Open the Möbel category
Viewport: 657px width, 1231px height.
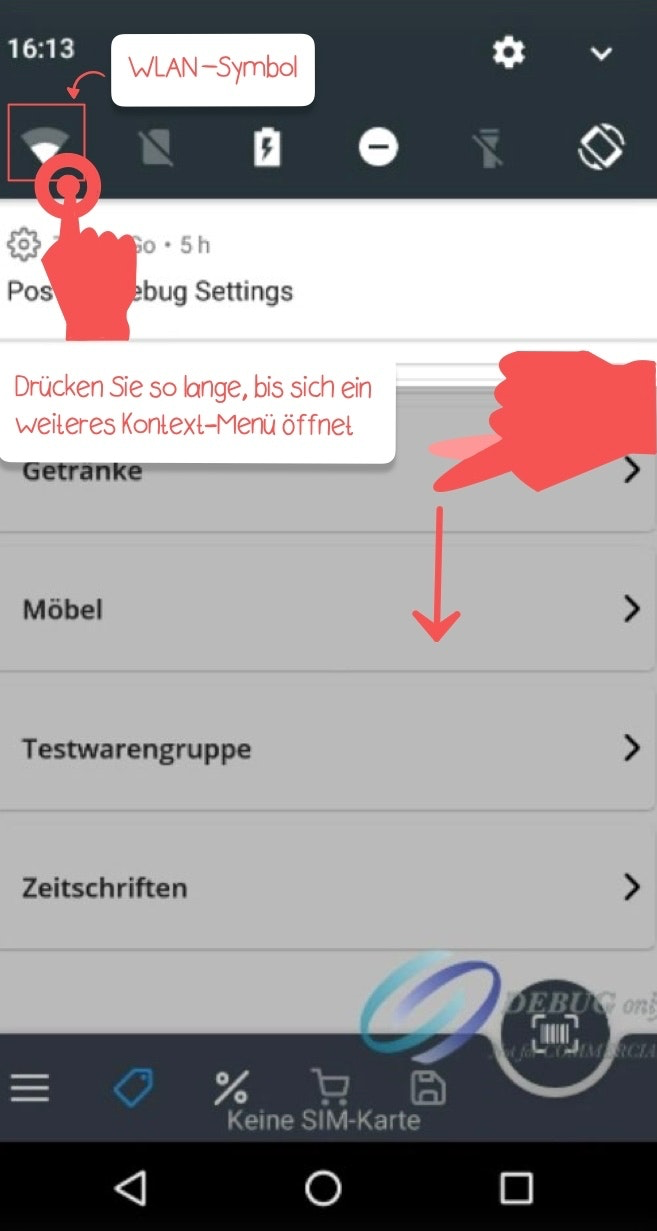(320, 608)
